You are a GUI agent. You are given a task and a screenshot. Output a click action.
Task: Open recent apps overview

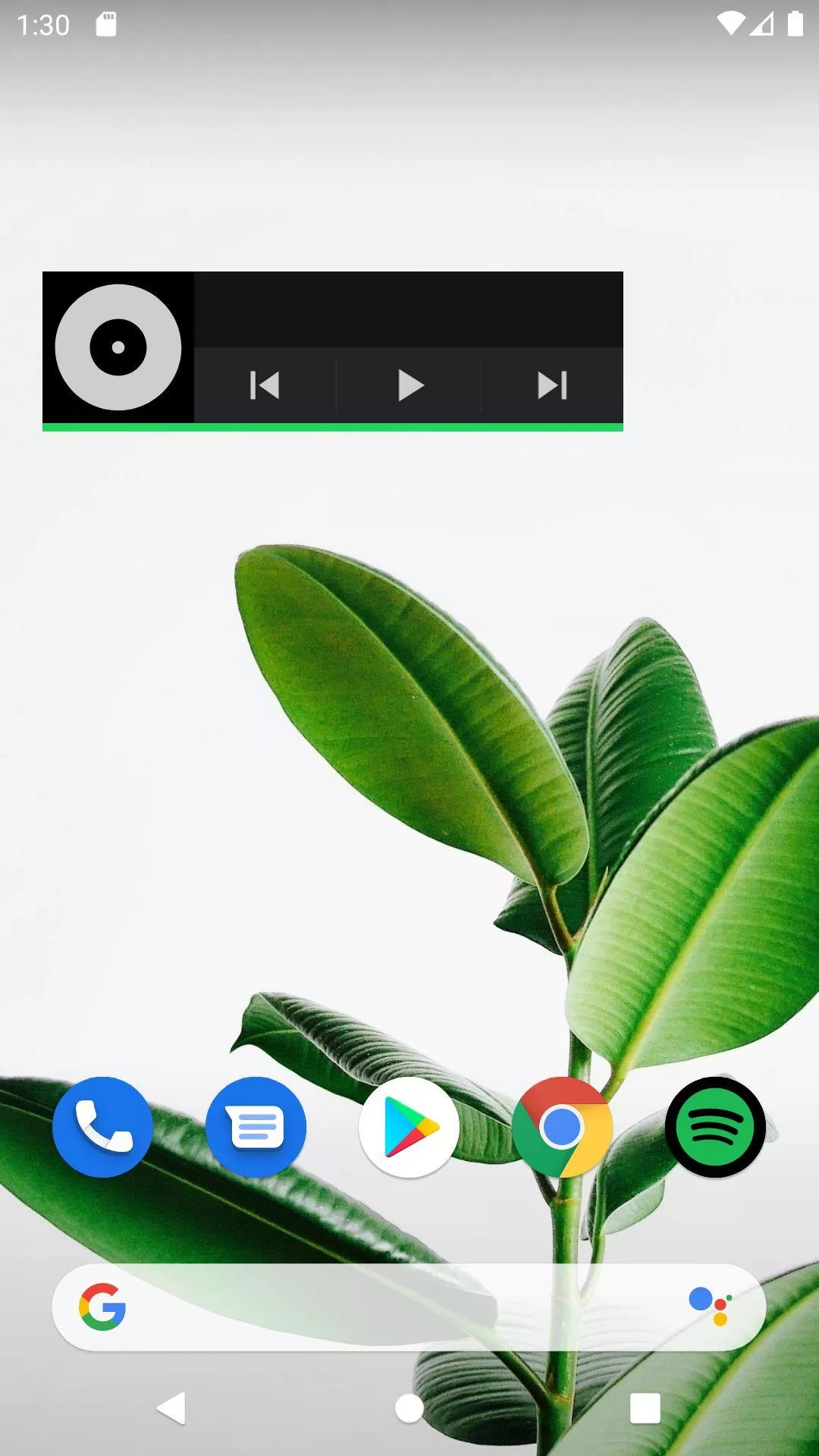(x=645, y=1408)
